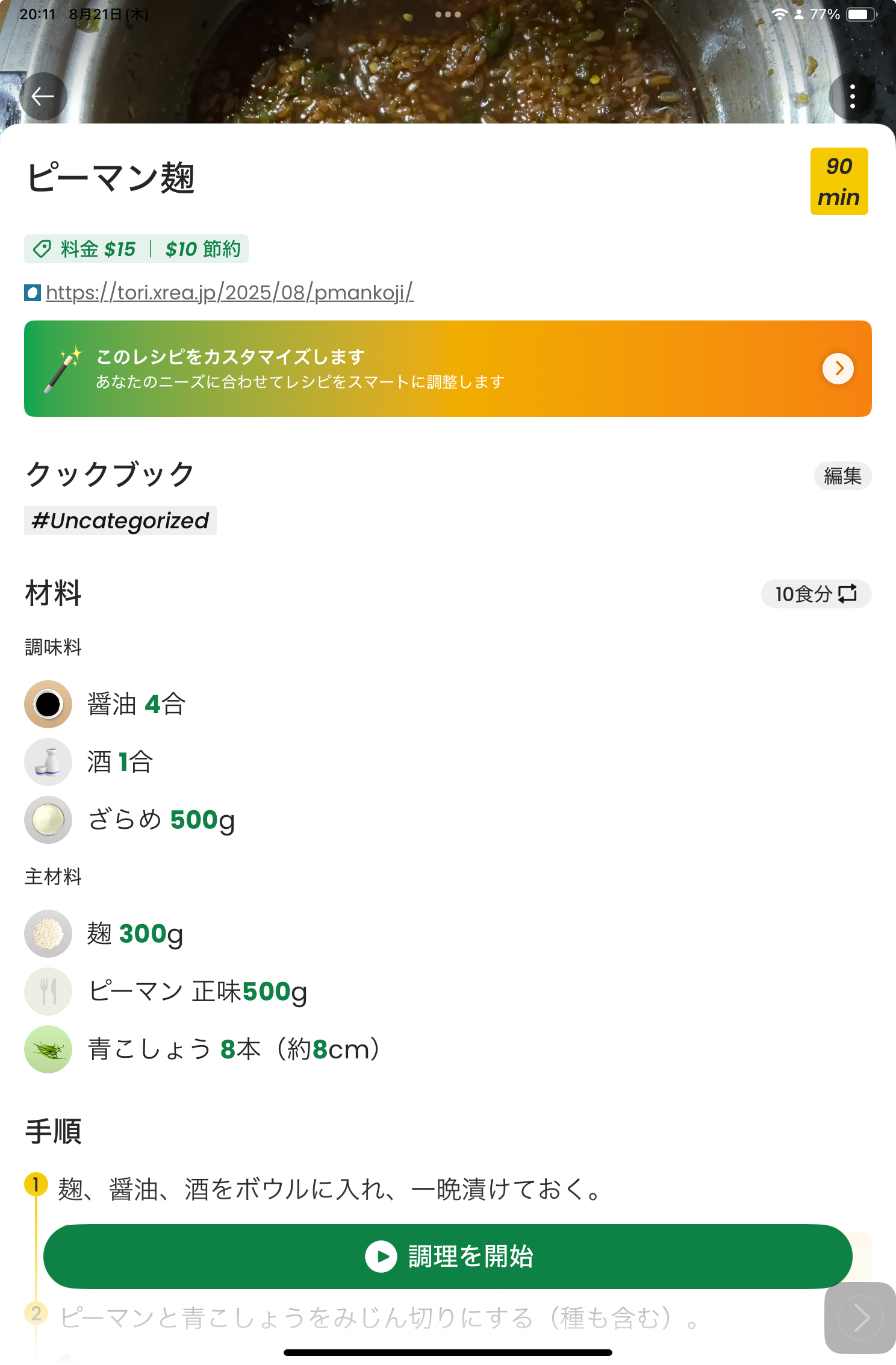The width and height of the screenshot is (896, 1365).
Task: Open the このレシピをカスタマイズします banner
Action: pos(447,369)
